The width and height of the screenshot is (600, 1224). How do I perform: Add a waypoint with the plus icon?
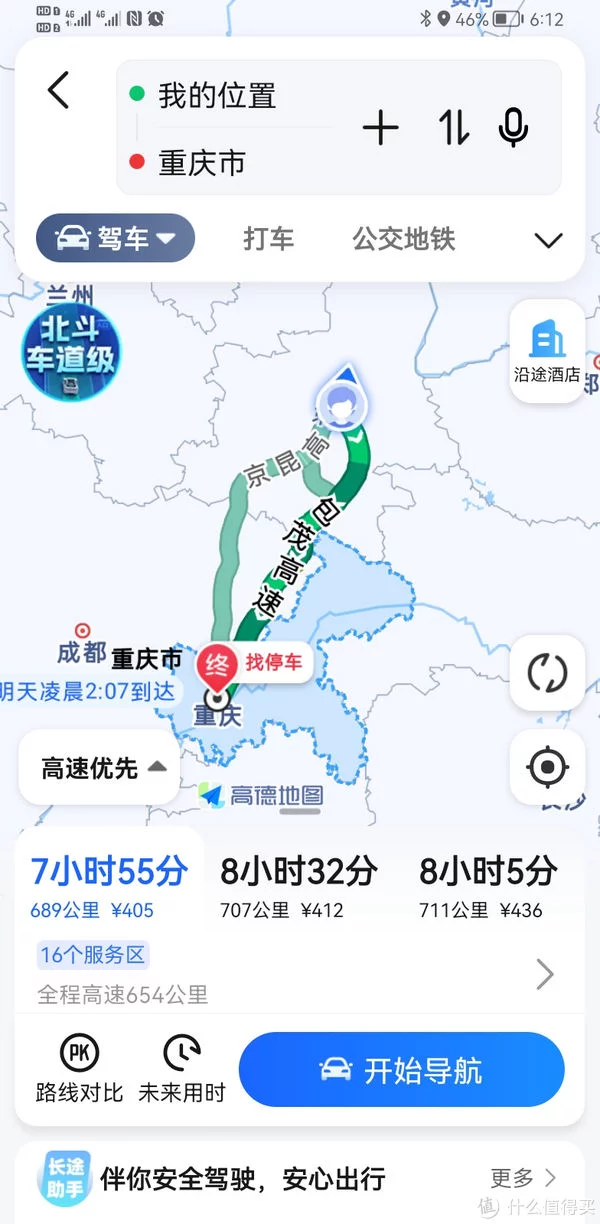[380, 128]
